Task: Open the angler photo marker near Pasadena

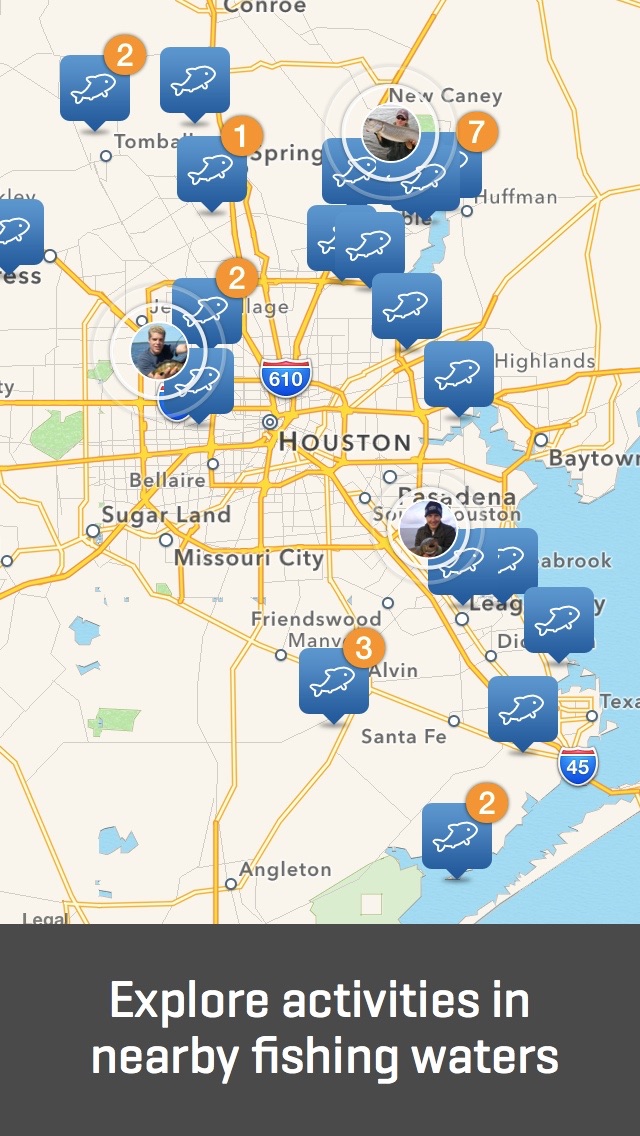Action: coord(428,529)
